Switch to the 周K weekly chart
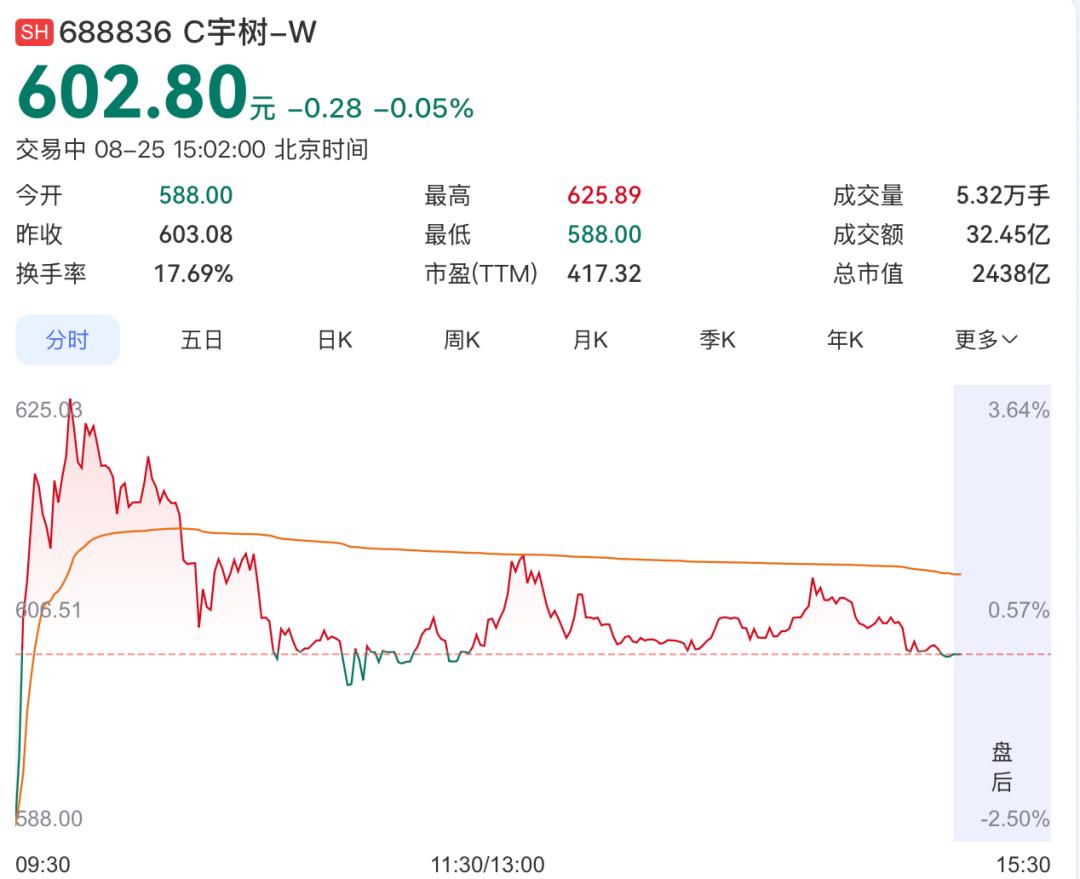Image resolution: width=1080 pixels, height=879 pixels. 461,340
